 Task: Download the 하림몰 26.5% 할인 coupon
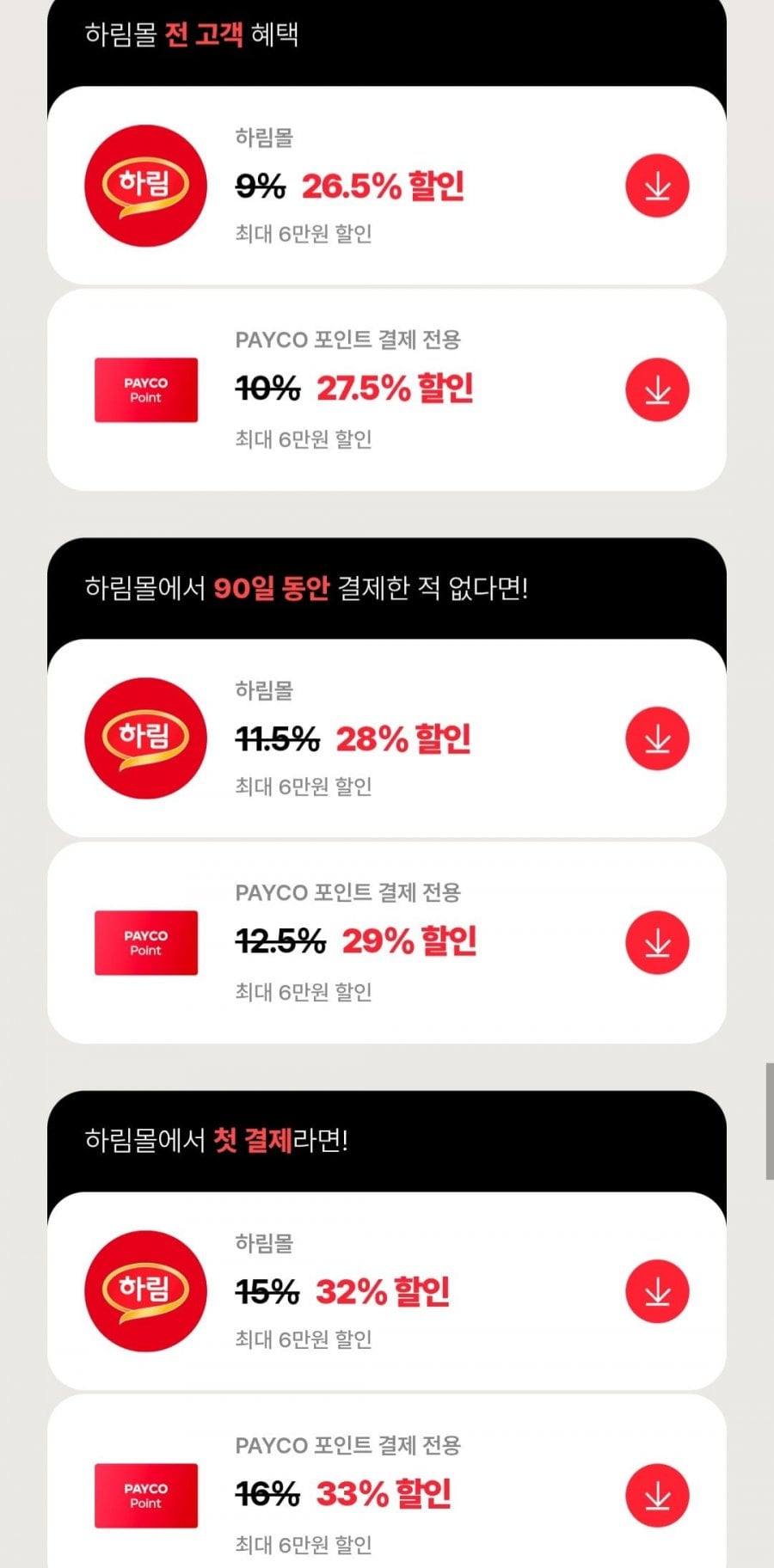coord(657,186)
